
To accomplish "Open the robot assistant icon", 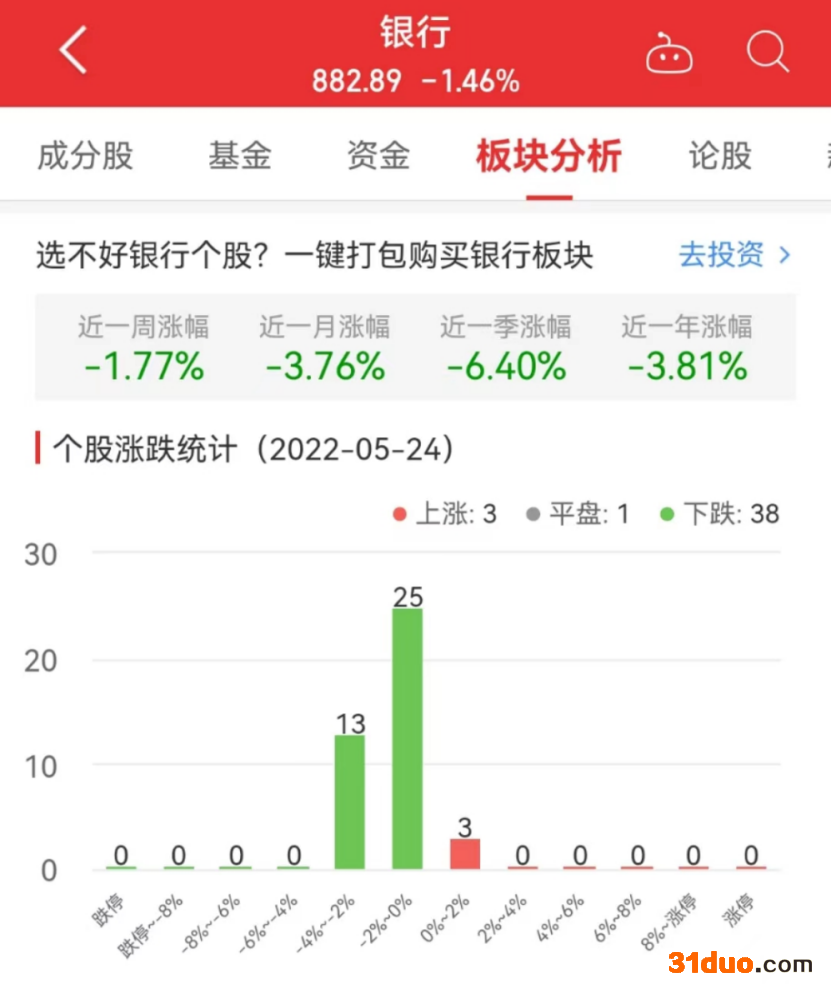I will tap(669, 53).
